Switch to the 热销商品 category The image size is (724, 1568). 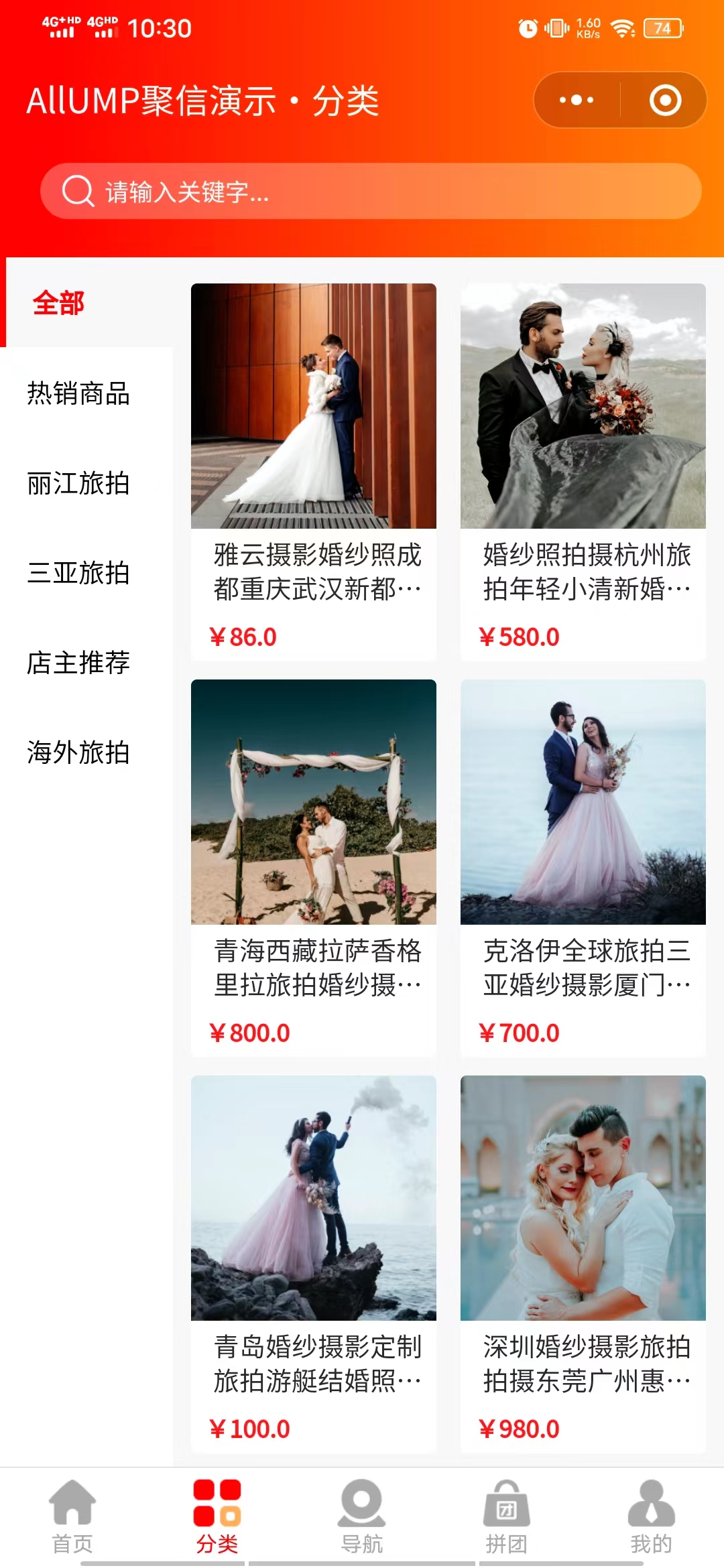[x=78, y=393]
